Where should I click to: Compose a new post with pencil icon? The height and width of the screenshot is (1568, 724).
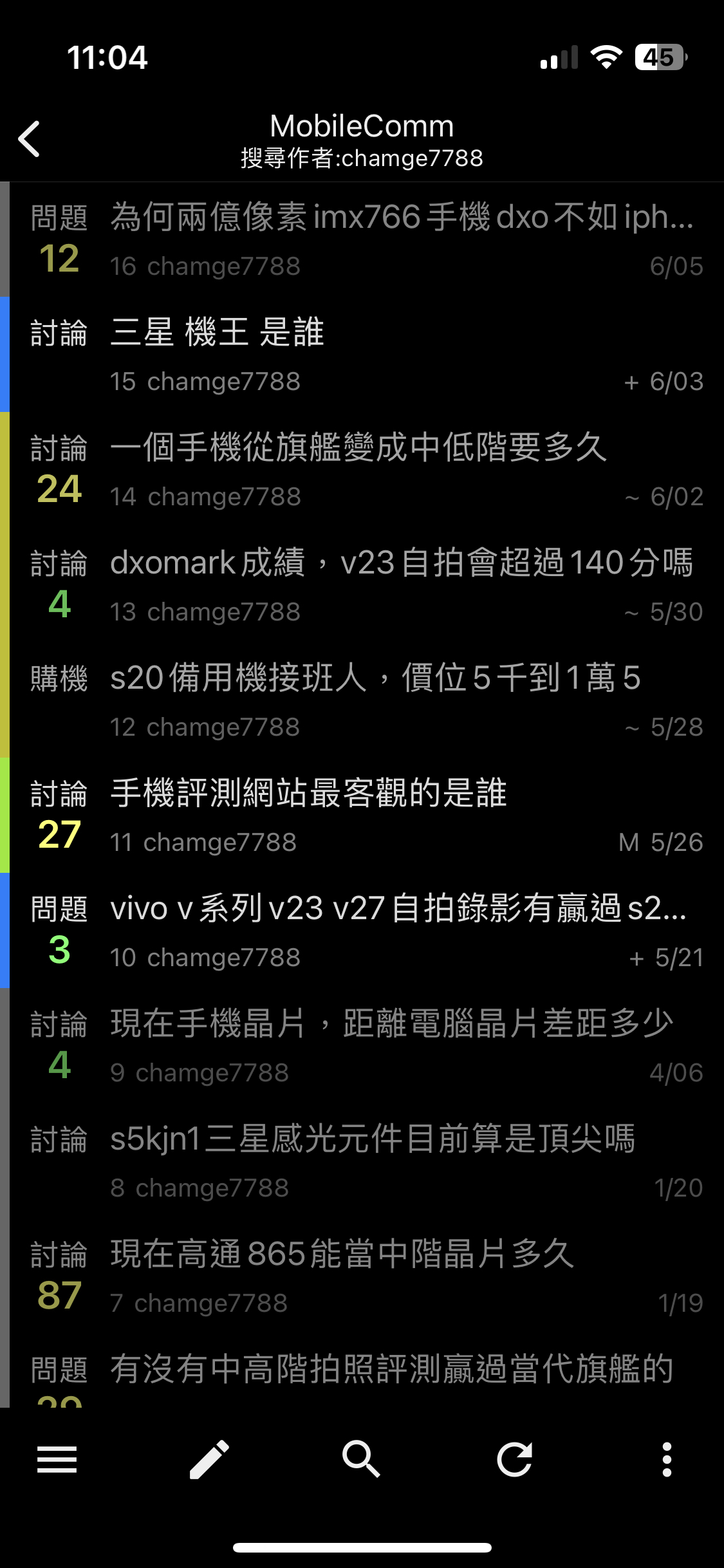(209, 1459)
